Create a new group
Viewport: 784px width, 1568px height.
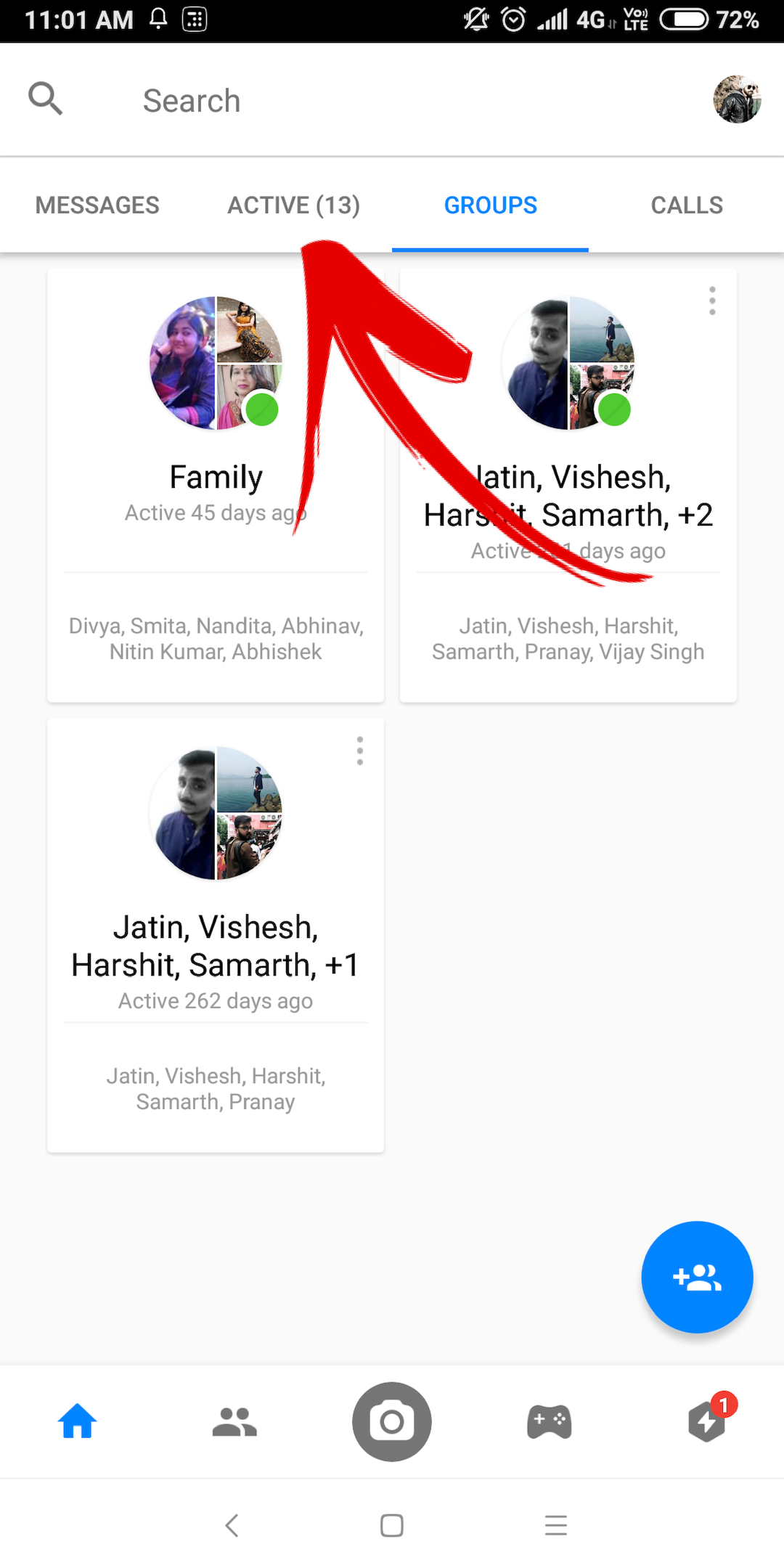[697, 1277]
